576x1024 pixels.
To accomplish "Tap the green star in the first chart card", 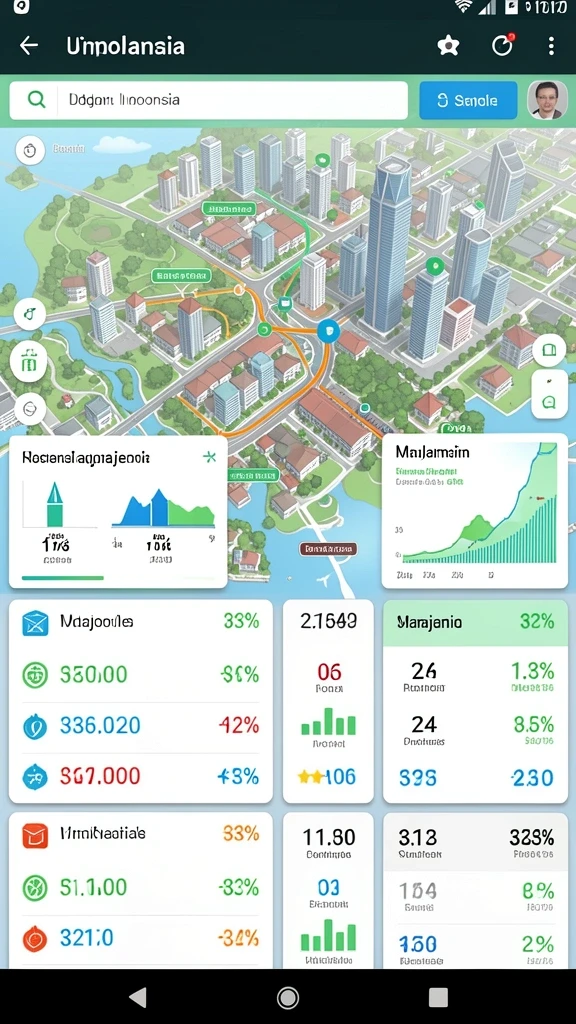I will point(210,456).
